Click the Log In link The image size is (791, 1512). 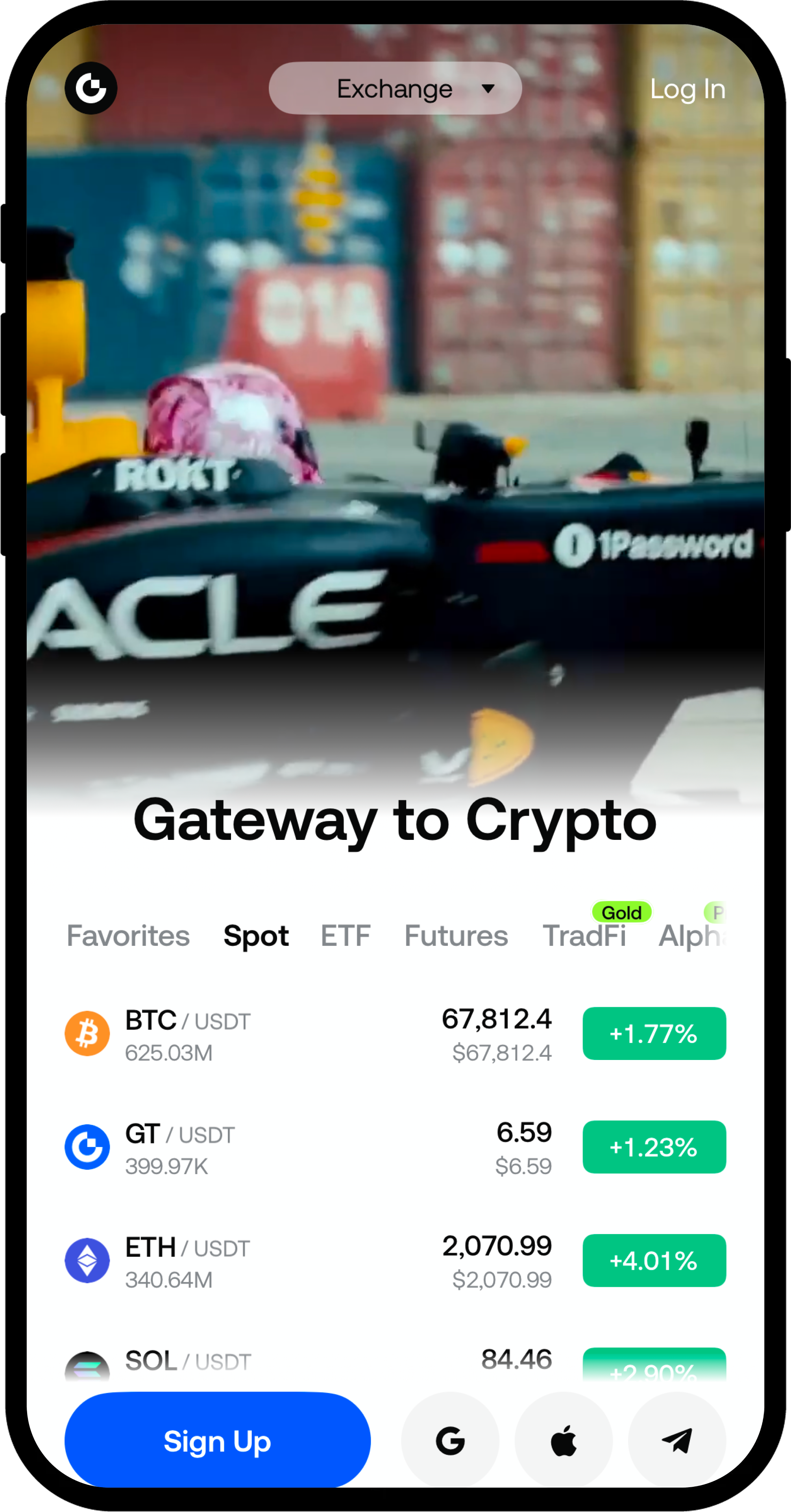687,89
